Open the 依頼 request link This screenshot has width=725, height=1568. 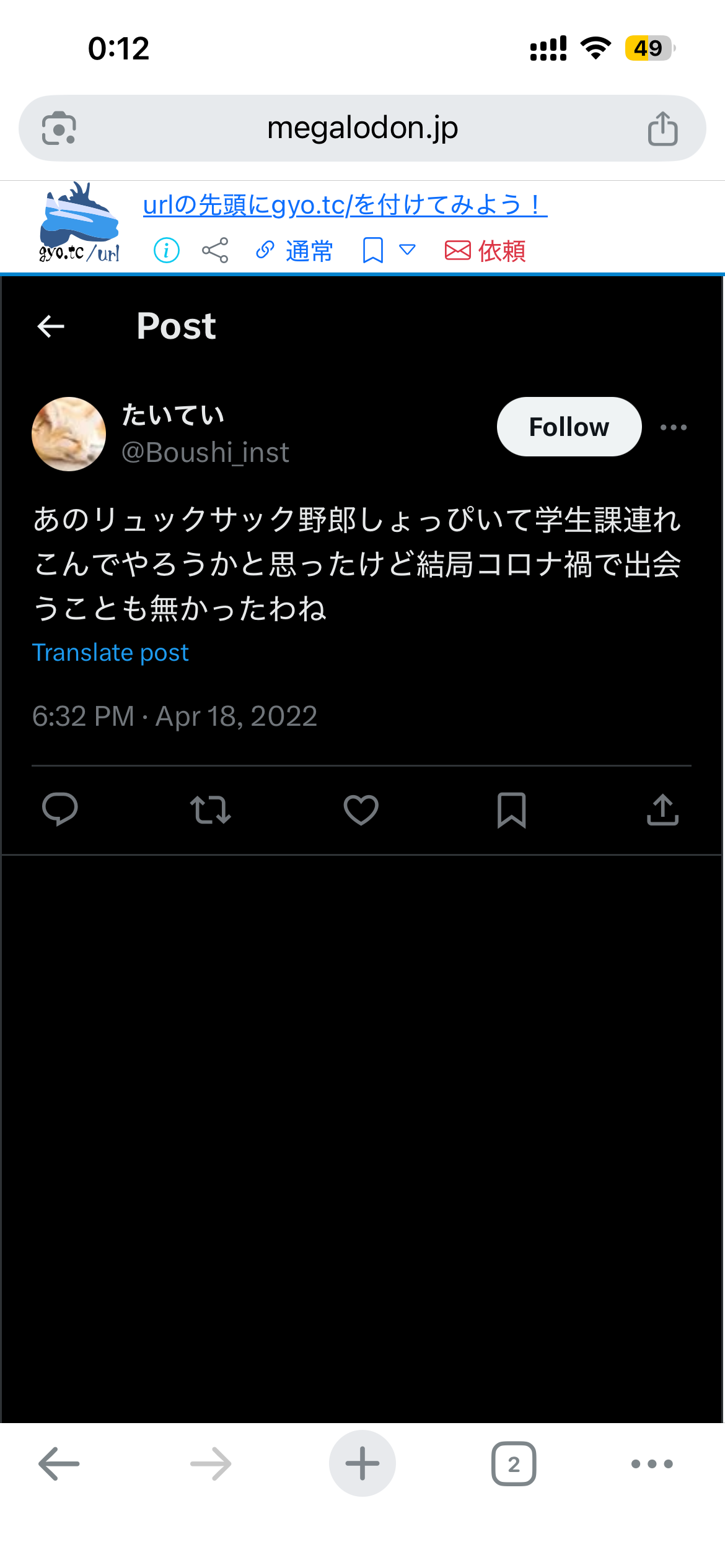coord(485,251)
